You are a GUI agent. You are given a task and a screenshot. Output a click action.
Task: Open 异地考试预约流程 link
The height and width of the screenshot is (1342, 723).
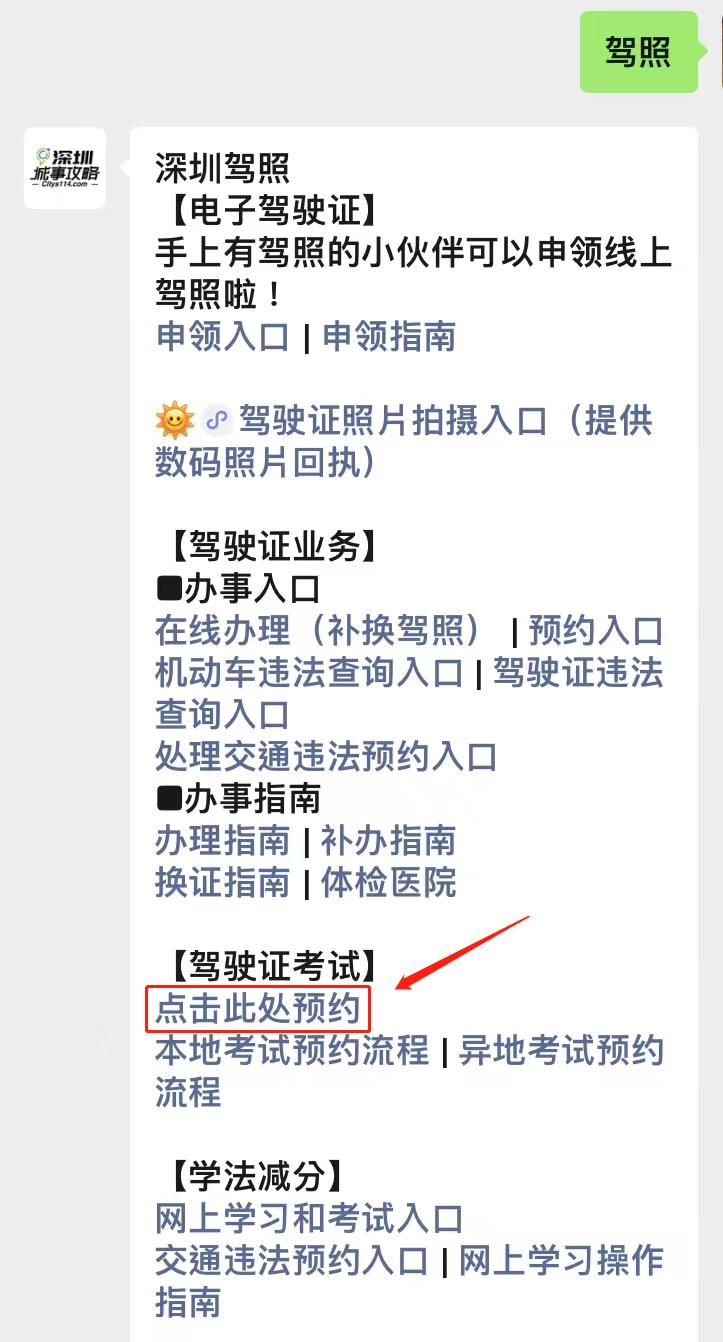pos(560,1051)
